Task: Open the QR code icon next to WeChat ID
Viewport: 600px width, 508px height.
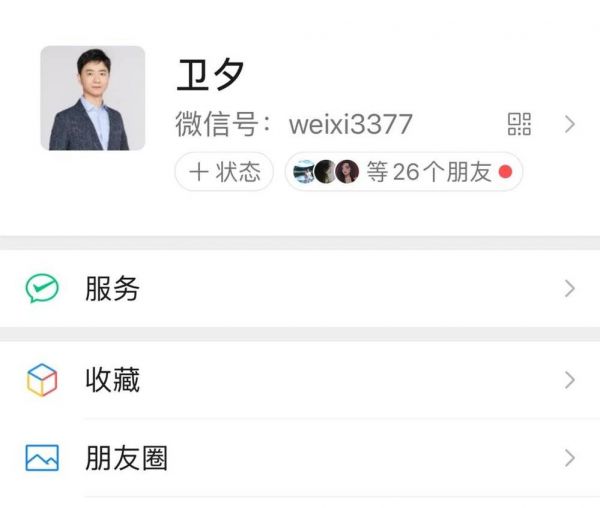Action: click(519, 124)
